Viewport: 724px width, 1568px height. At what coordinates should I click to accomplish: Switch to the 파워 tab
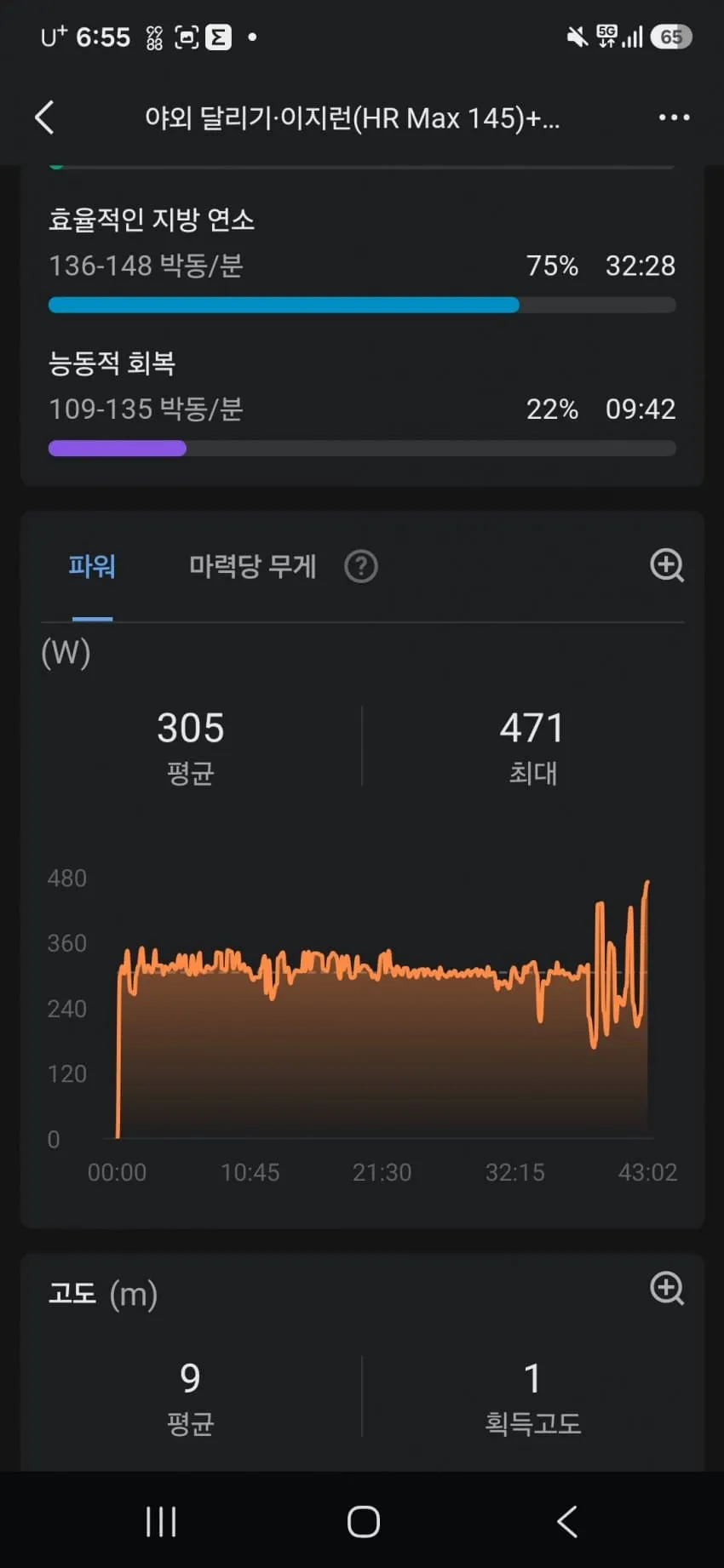click(92, 566)
